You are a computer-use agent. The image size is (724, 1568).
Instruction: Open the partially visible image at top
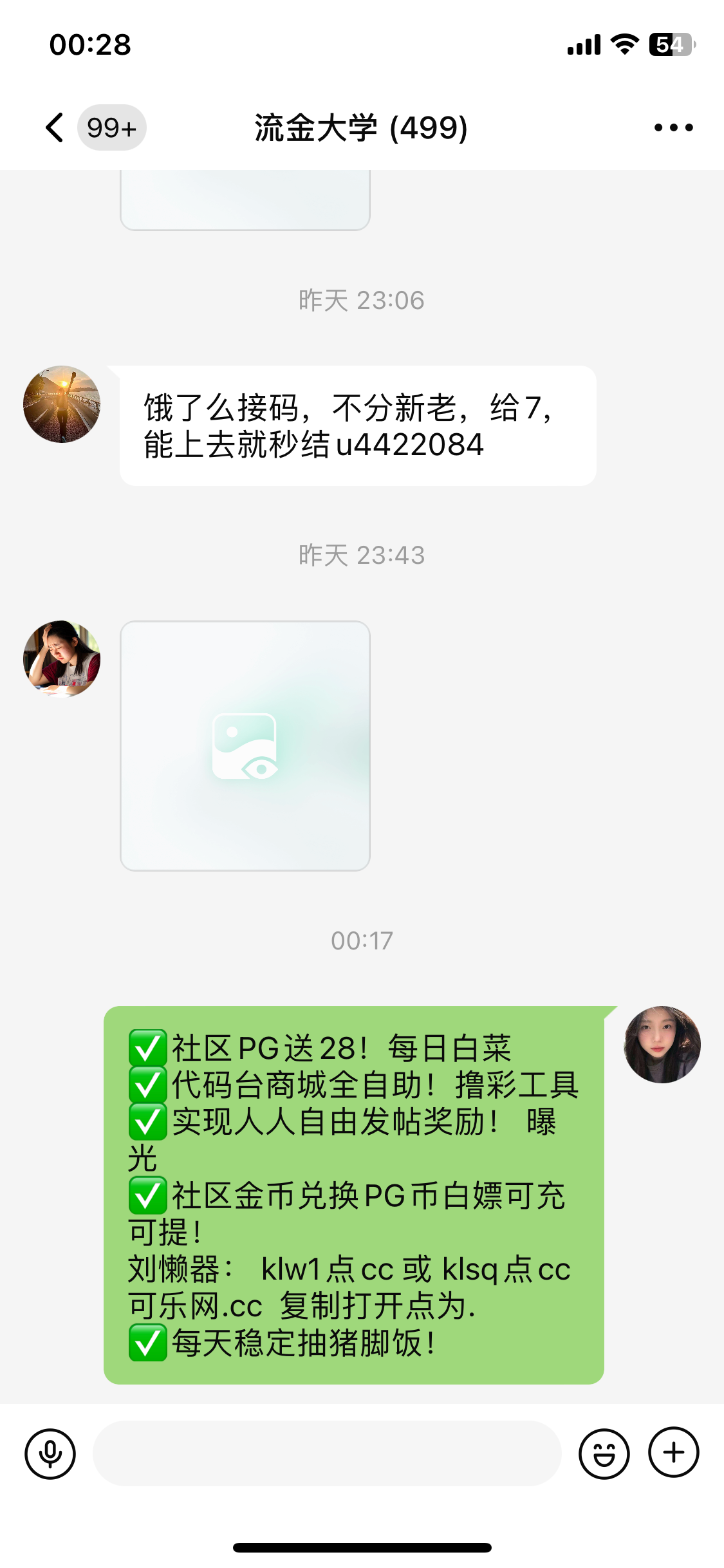coord(245,200)
